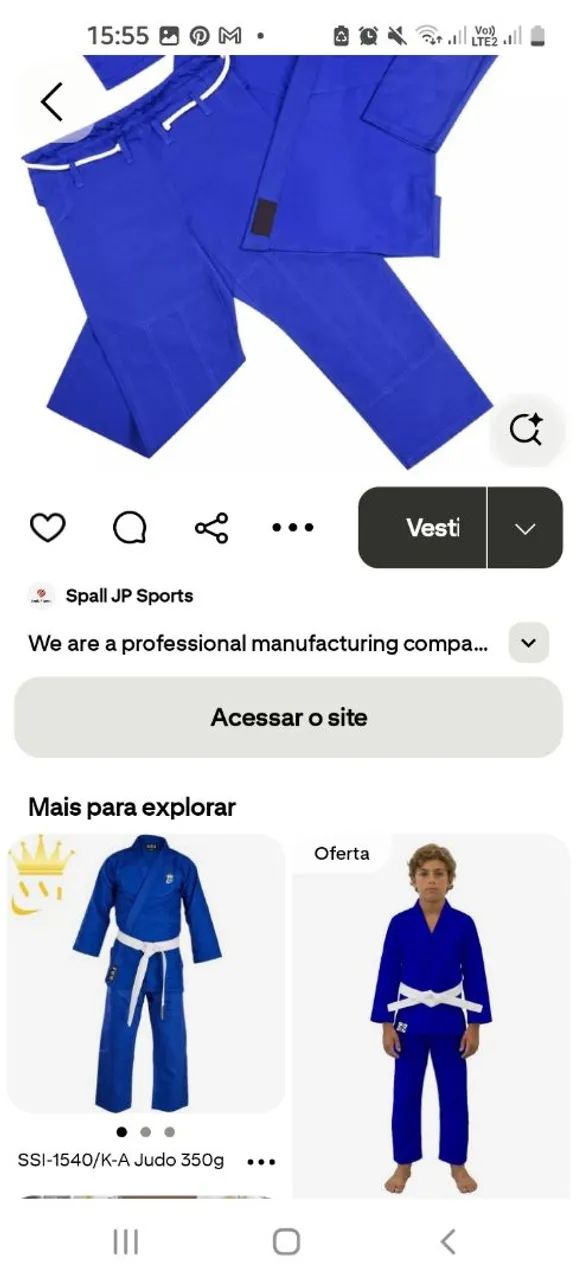Open the three-dot options under the main pin
The height and width of the screenshot is (1280, 576).
pos(293,527)
